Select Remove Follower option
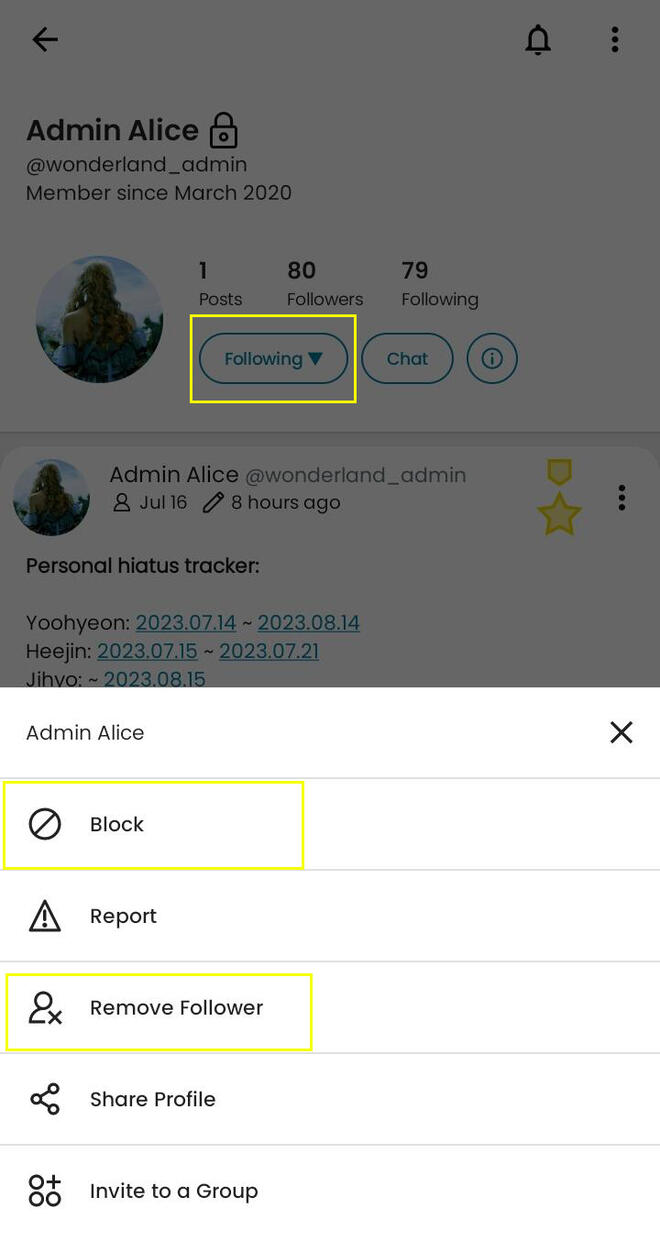660x1252 pixels. pyautogui.click(x=176, y=1008)
